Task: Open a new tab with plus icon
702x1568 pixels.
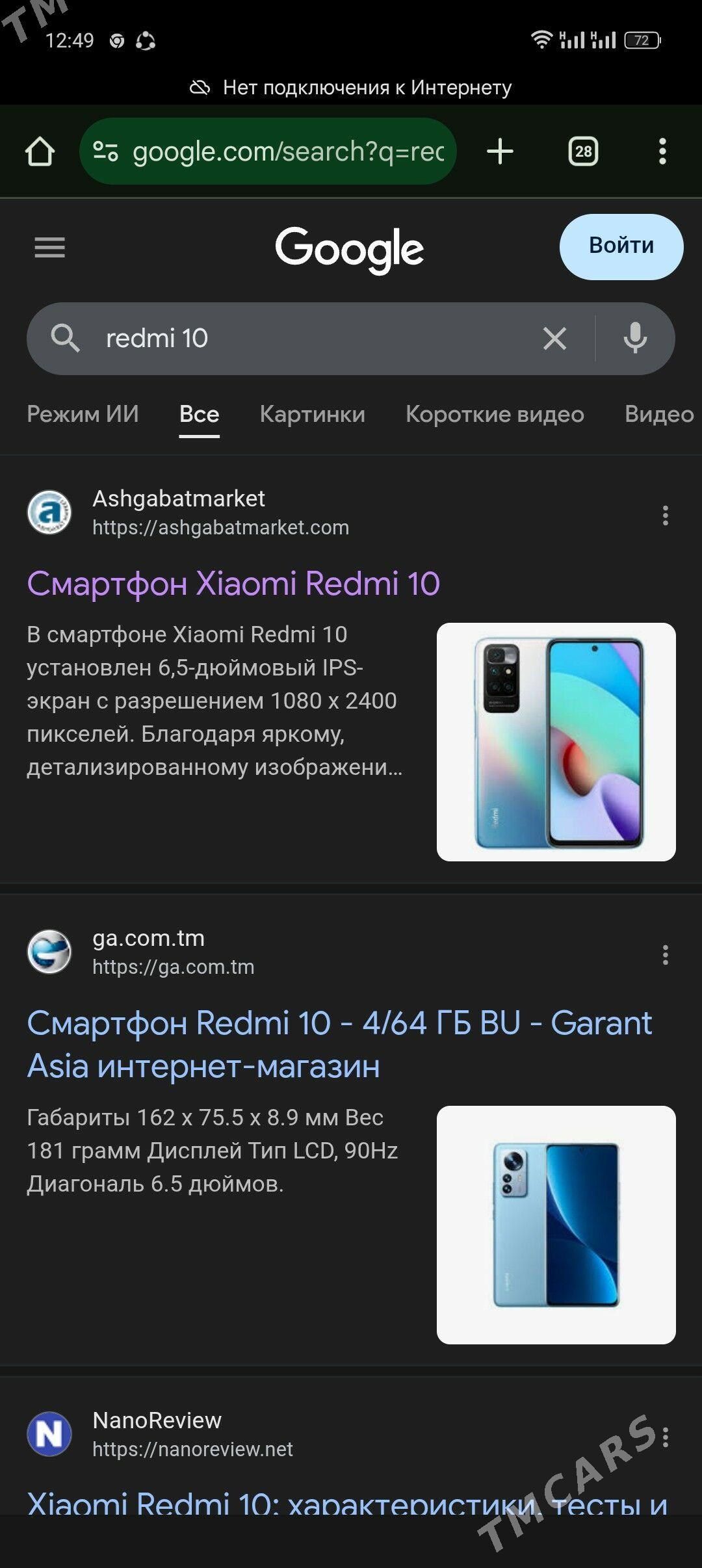Action: coord(499,151)
